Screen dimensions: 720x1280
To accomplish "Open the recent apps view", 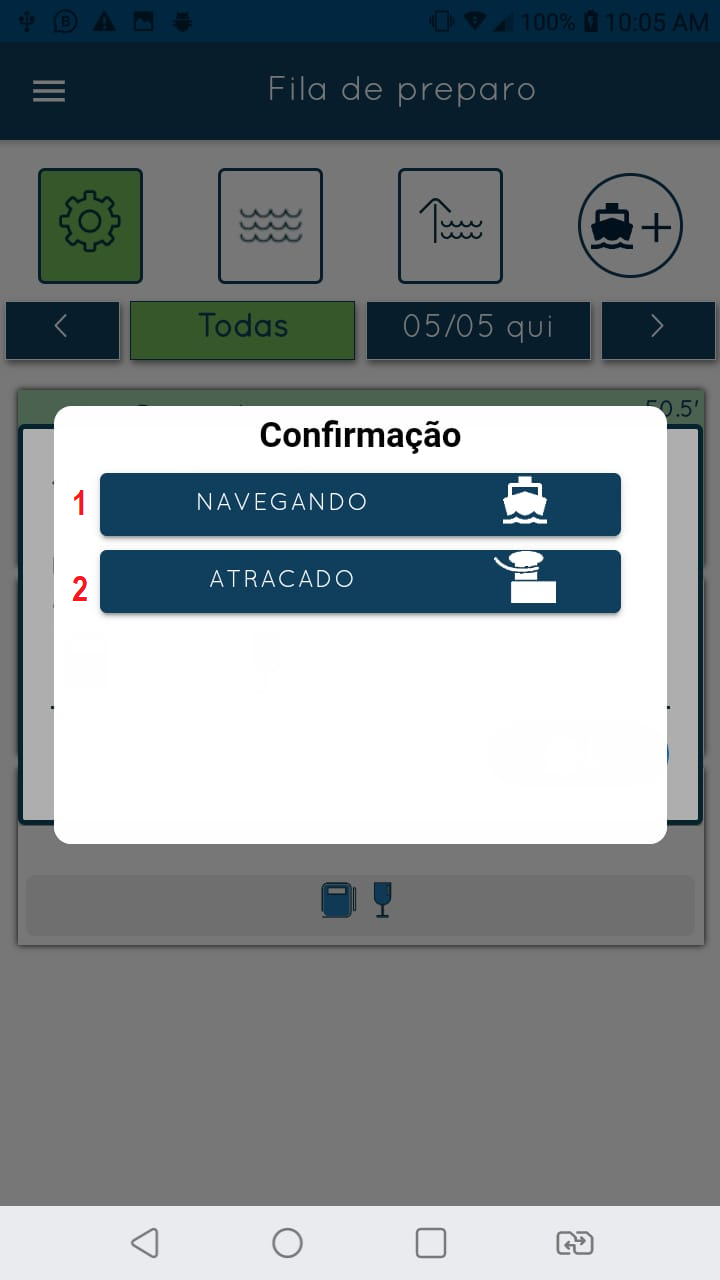I will click(431, 1242).
